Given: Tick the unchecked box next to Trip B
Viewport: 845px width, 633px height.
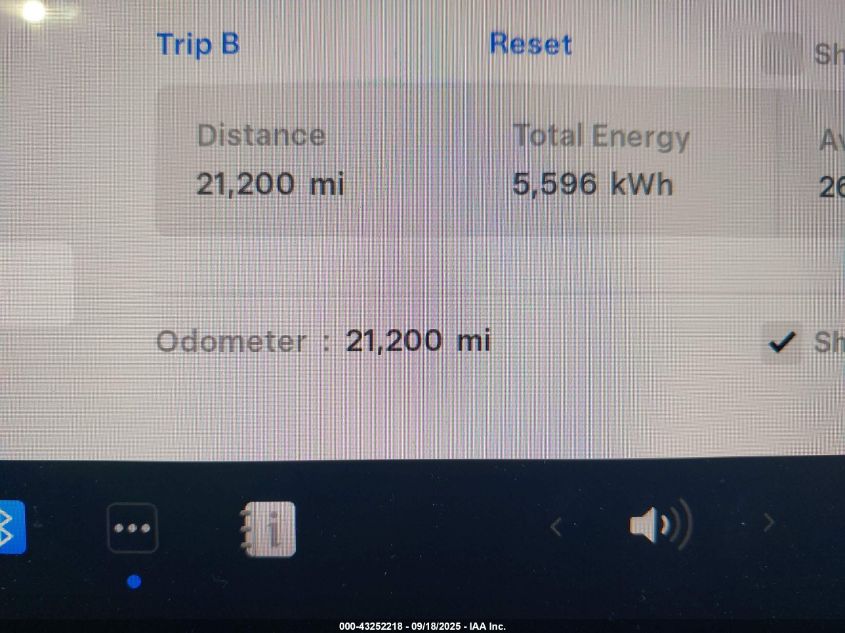Looking at the screenshot, I should pos(781,54).
